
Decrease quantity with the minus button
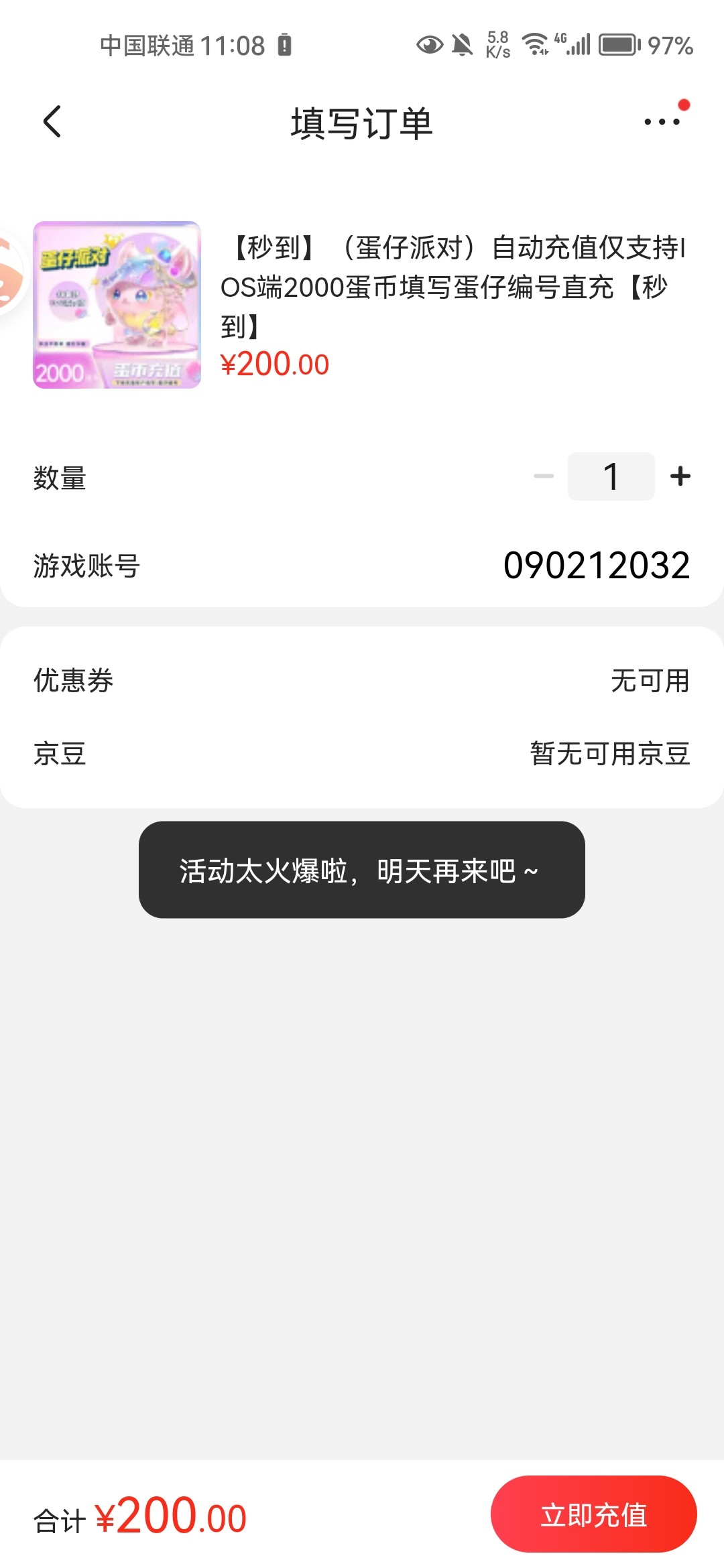point(544,476)
